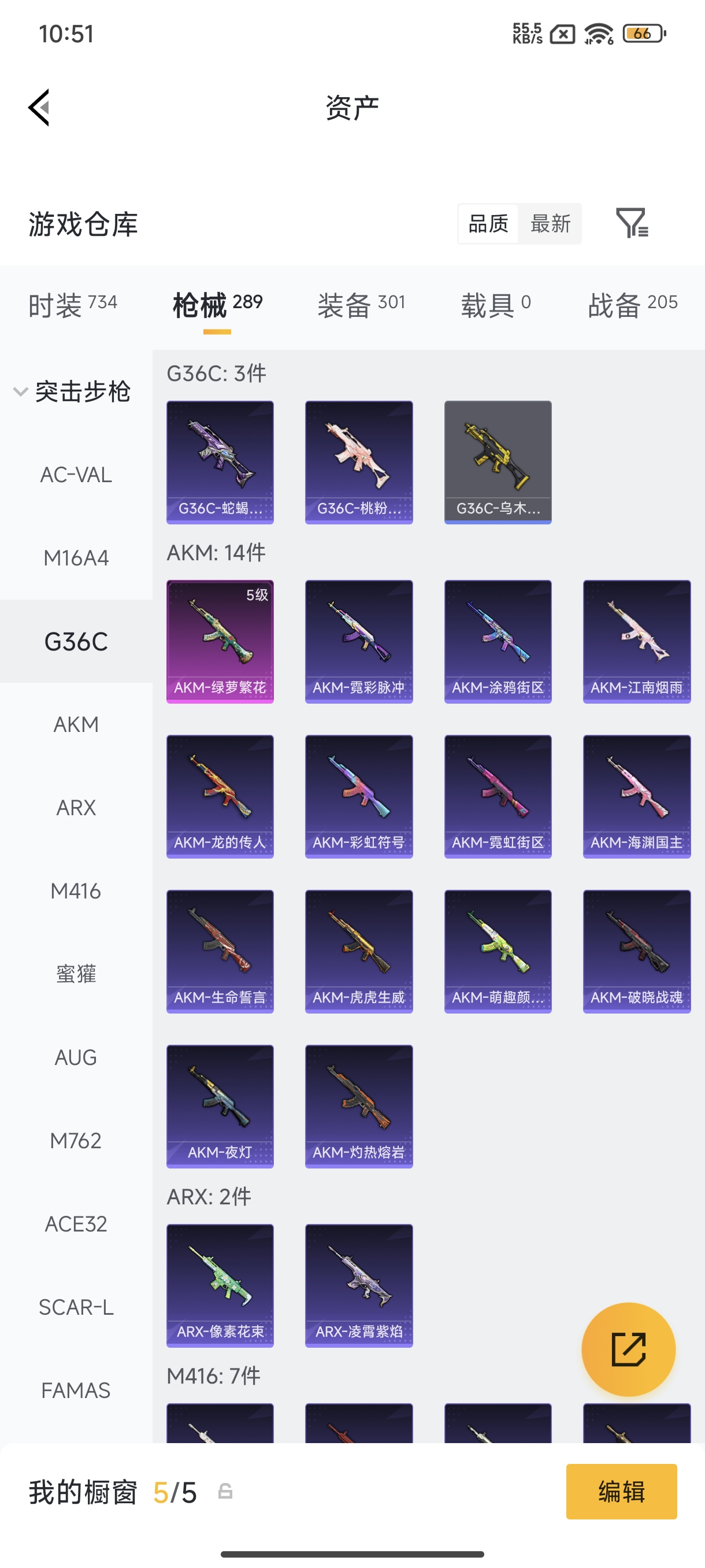Collapse the 突击步枪 category
This screenshot has width=705, height=1568.
tap(73, 391)
